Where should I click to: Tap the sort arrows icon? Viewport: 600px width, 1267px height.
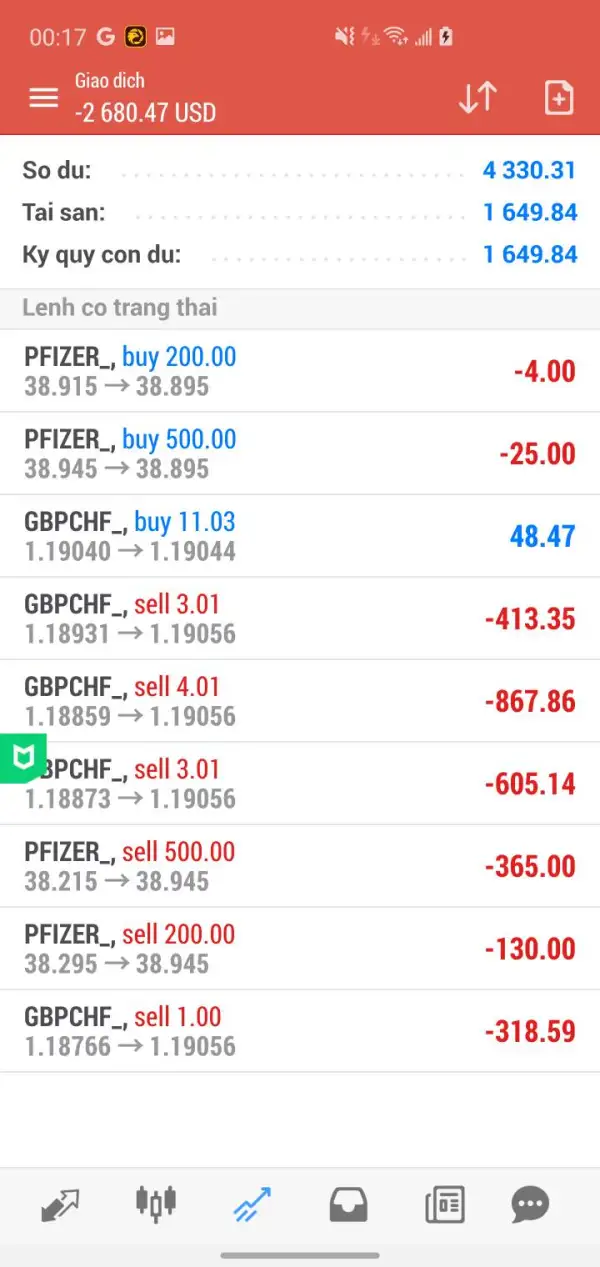(x=478, y=97)
